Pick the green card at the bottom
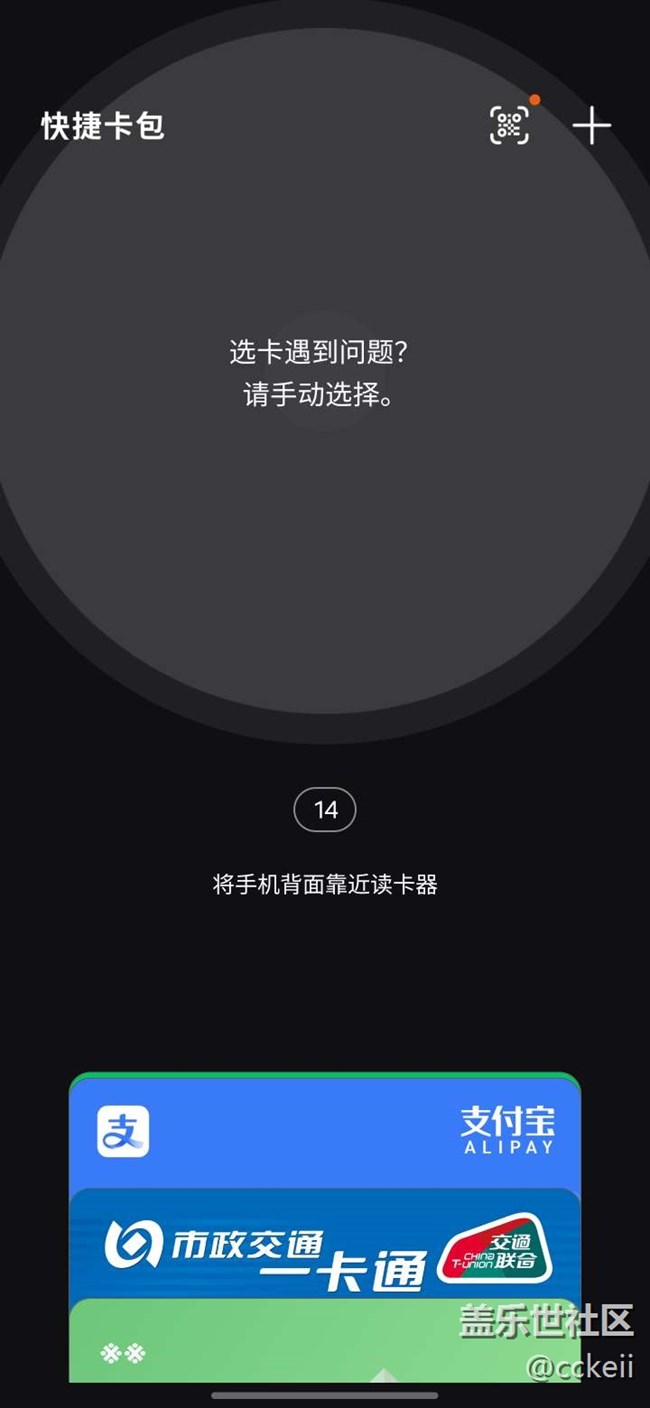The image size is (650, 1408). pos(325,1341)
